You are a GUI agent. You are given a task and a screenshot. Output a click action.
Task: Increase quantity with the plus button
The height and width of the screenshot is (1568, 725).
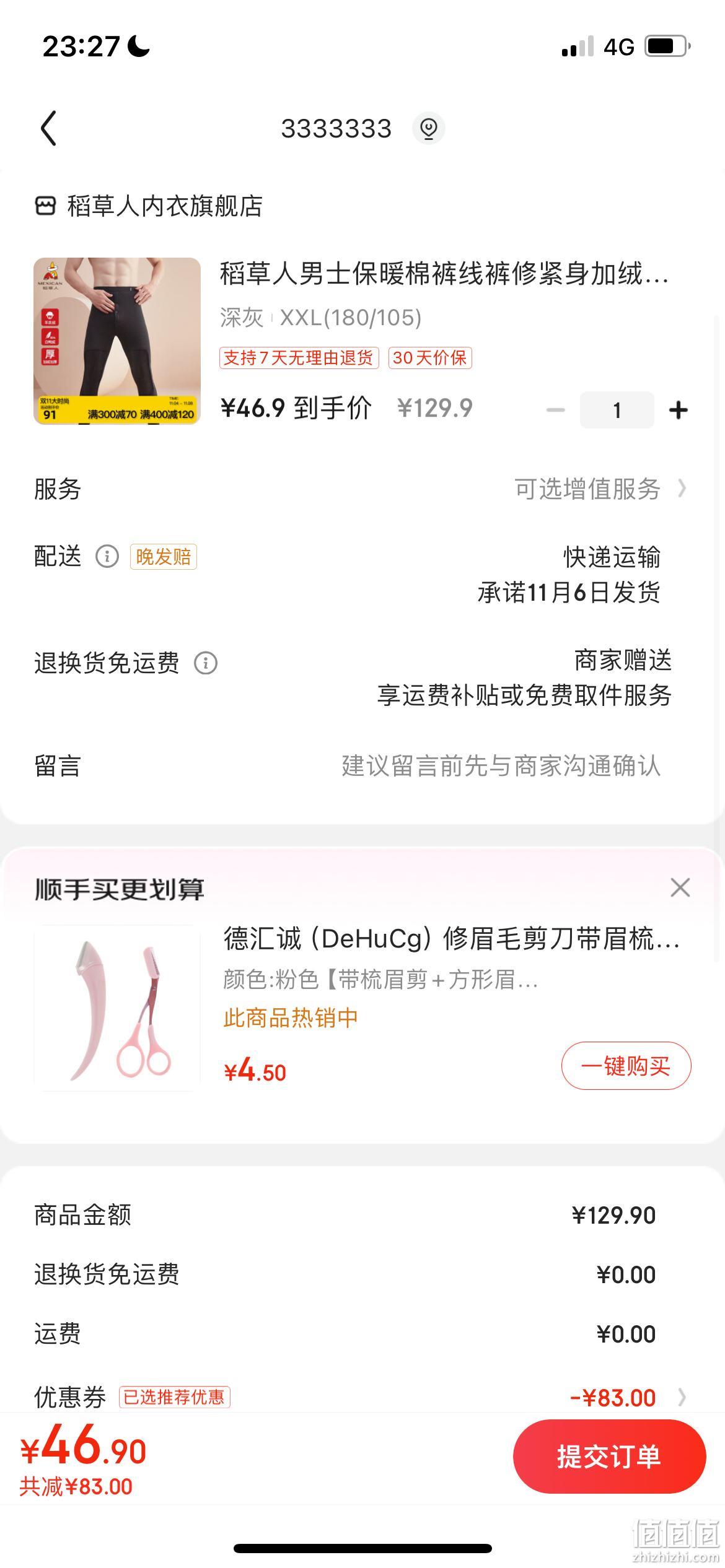pyautogui.click(x=679, y=410)
